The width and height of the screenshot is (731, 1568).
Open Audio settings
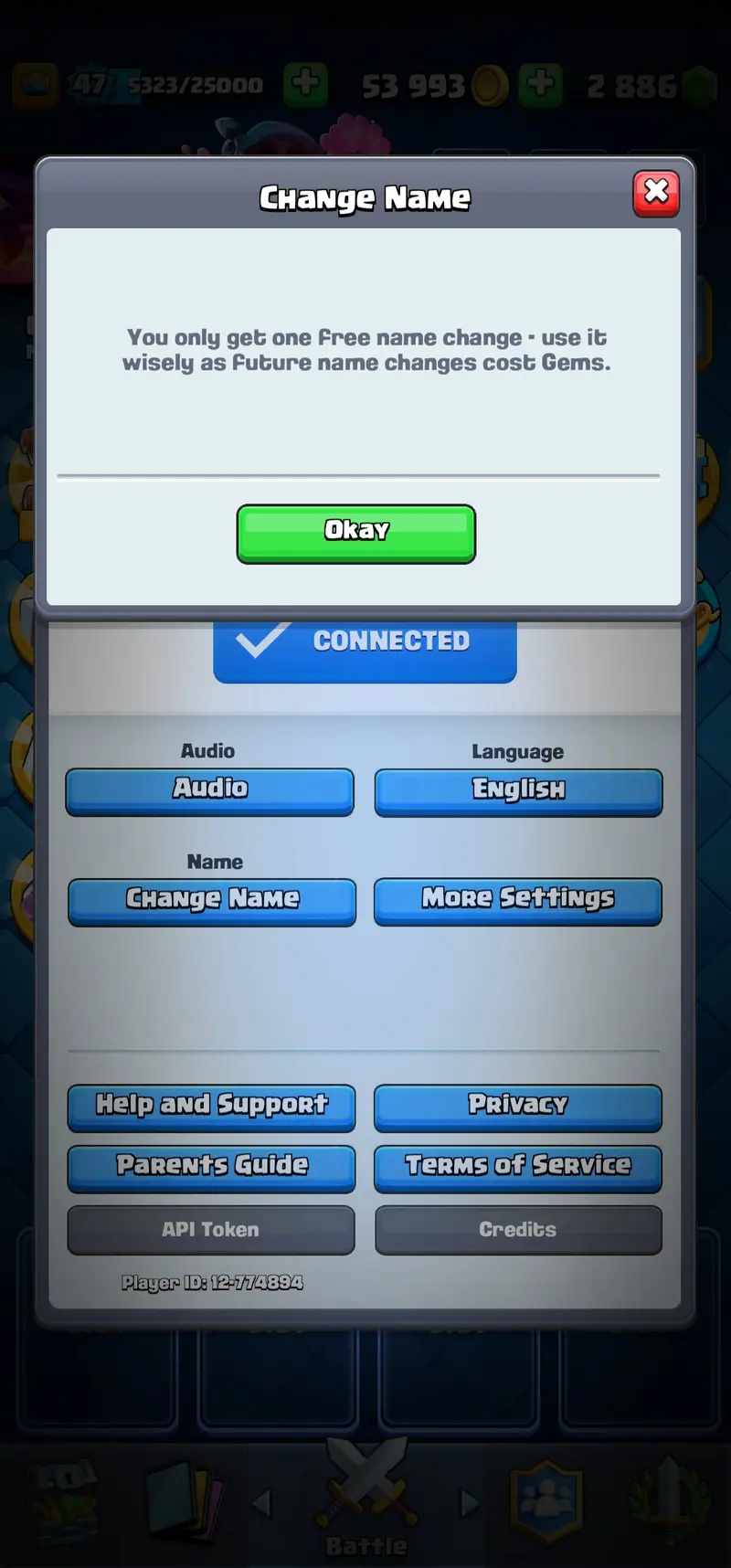[209, 790]
